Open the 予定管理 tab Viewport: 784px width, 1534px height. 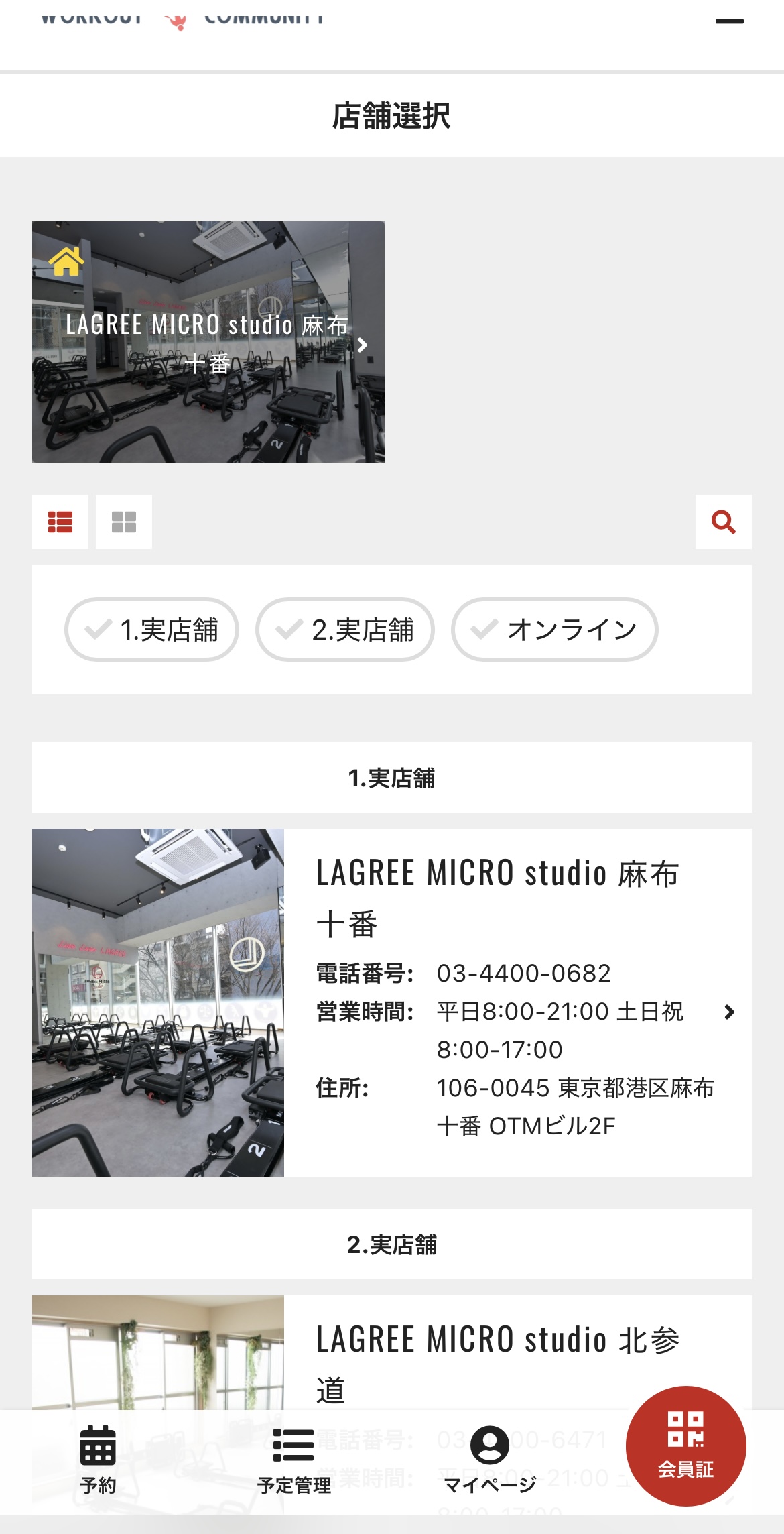[x=293, y=1460]
